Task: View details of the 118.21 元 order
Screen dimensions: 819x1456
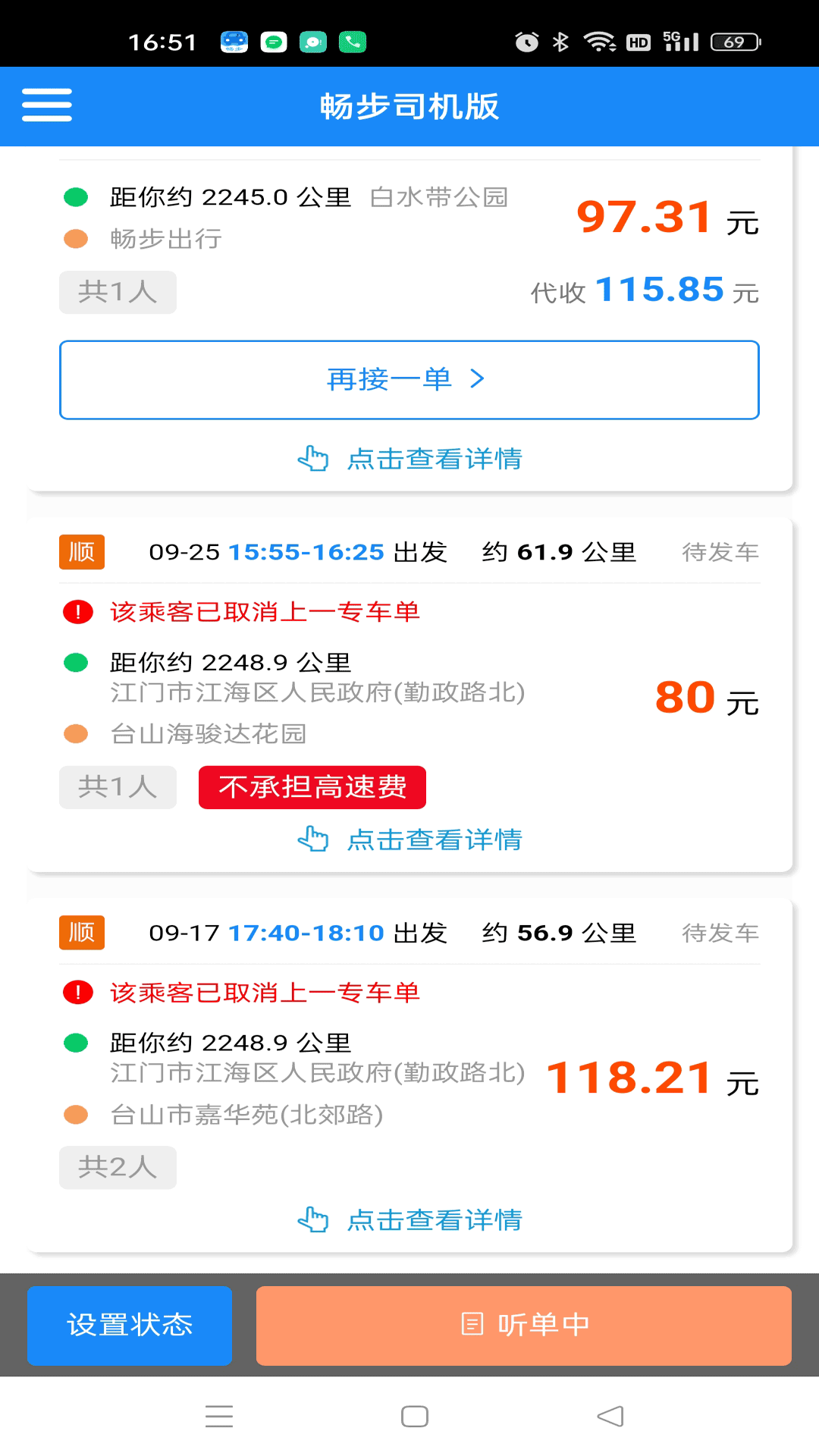Action: pos(409,1220)
